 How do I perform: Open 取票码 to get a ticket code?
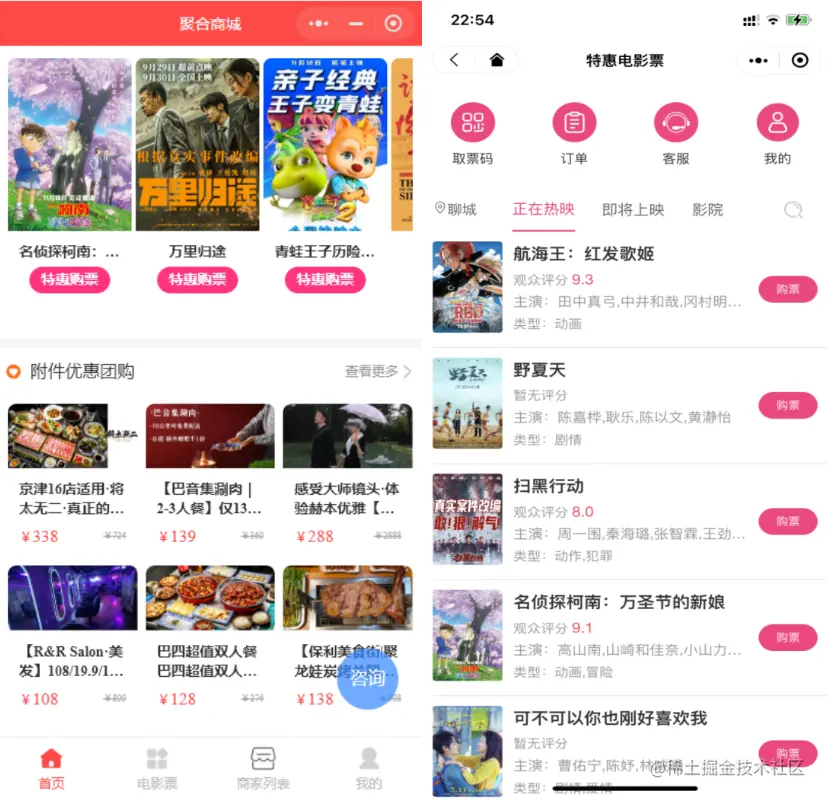tap(473, 124)
